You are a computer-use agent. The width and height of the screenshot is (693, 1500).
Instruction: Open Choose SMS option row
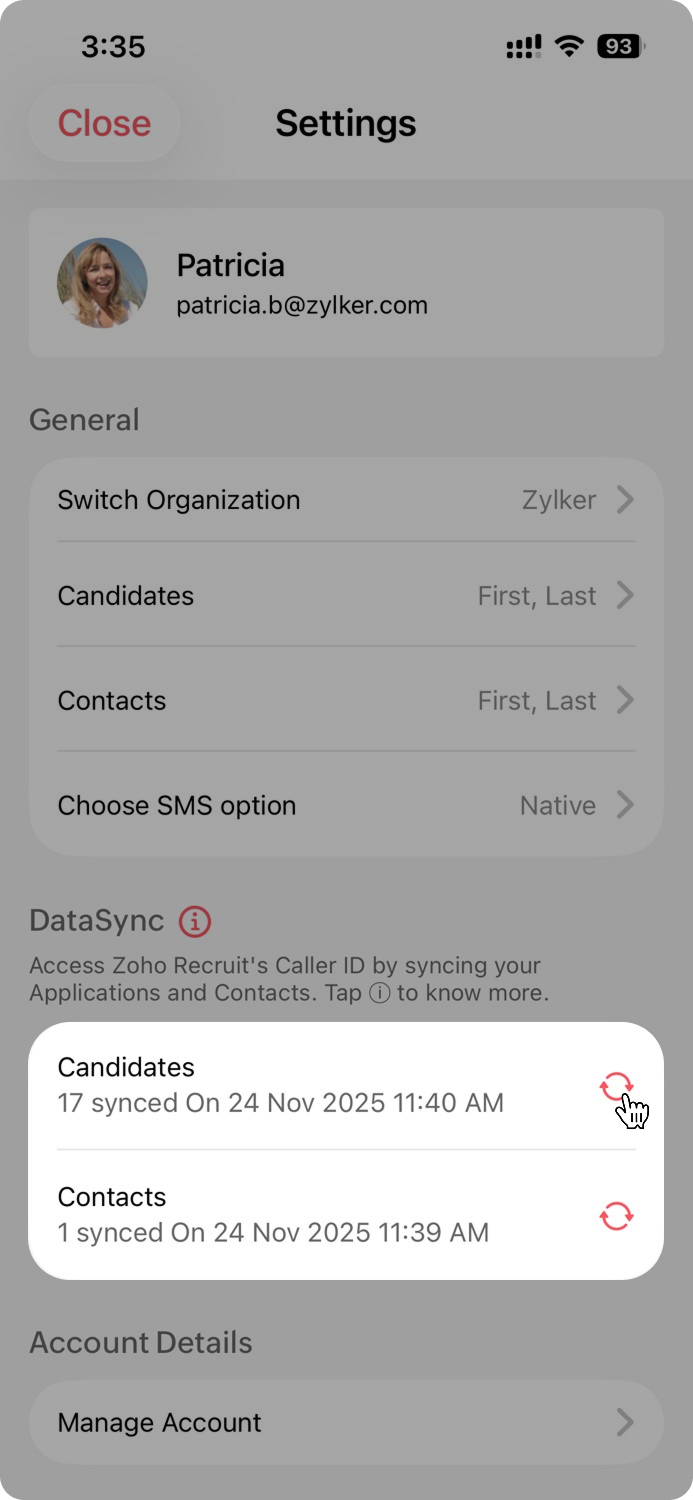(x=345, y=805)
